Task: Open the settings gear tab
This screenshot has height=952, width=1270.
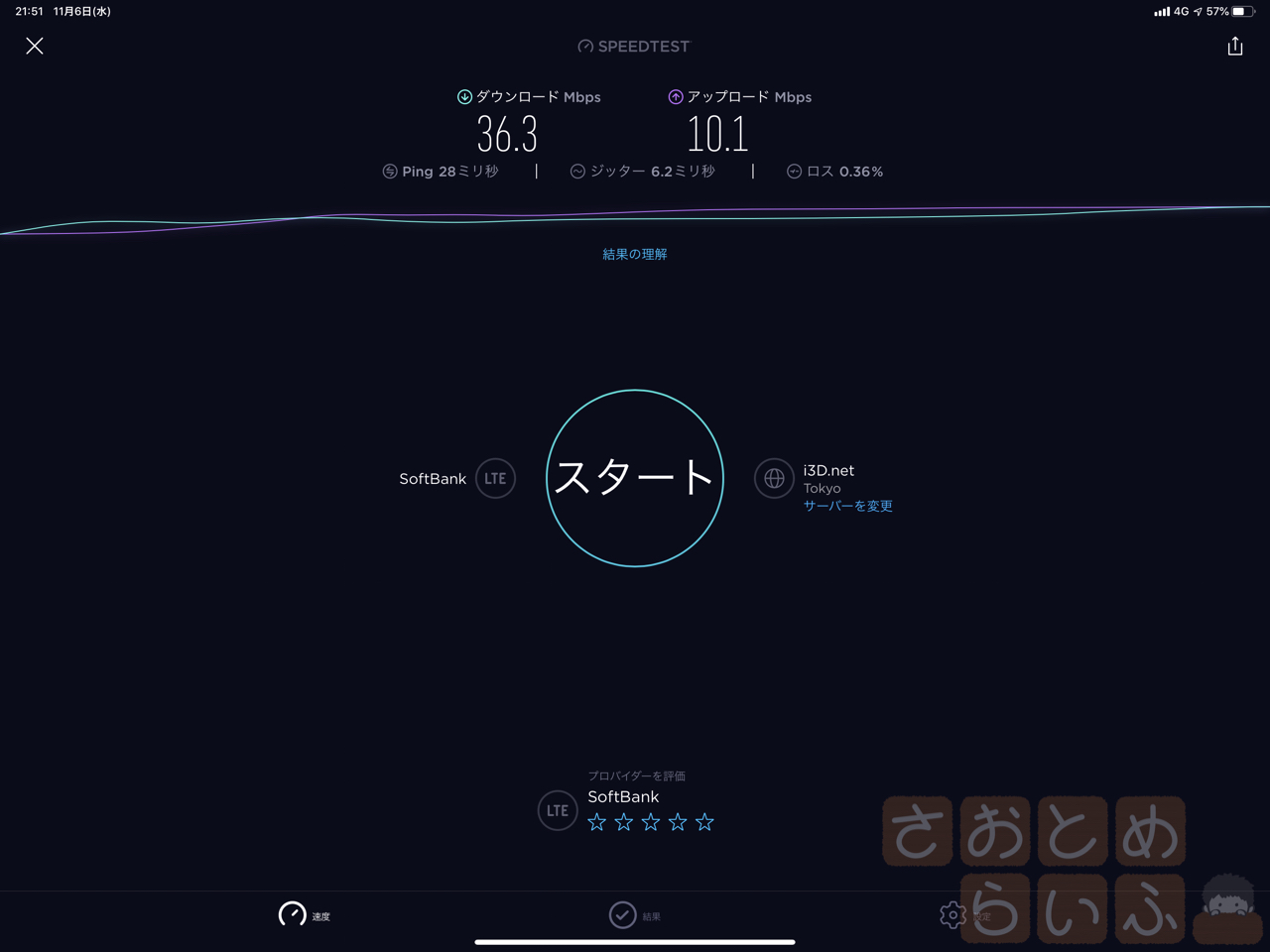Action: point(953,914)
